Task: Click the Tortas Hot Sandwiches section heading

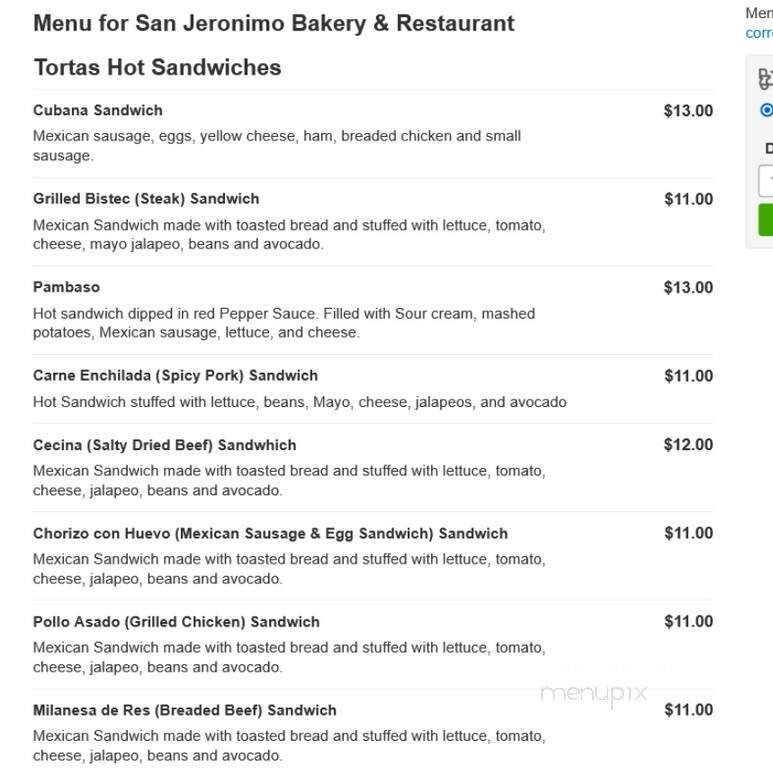Action: 156,68
